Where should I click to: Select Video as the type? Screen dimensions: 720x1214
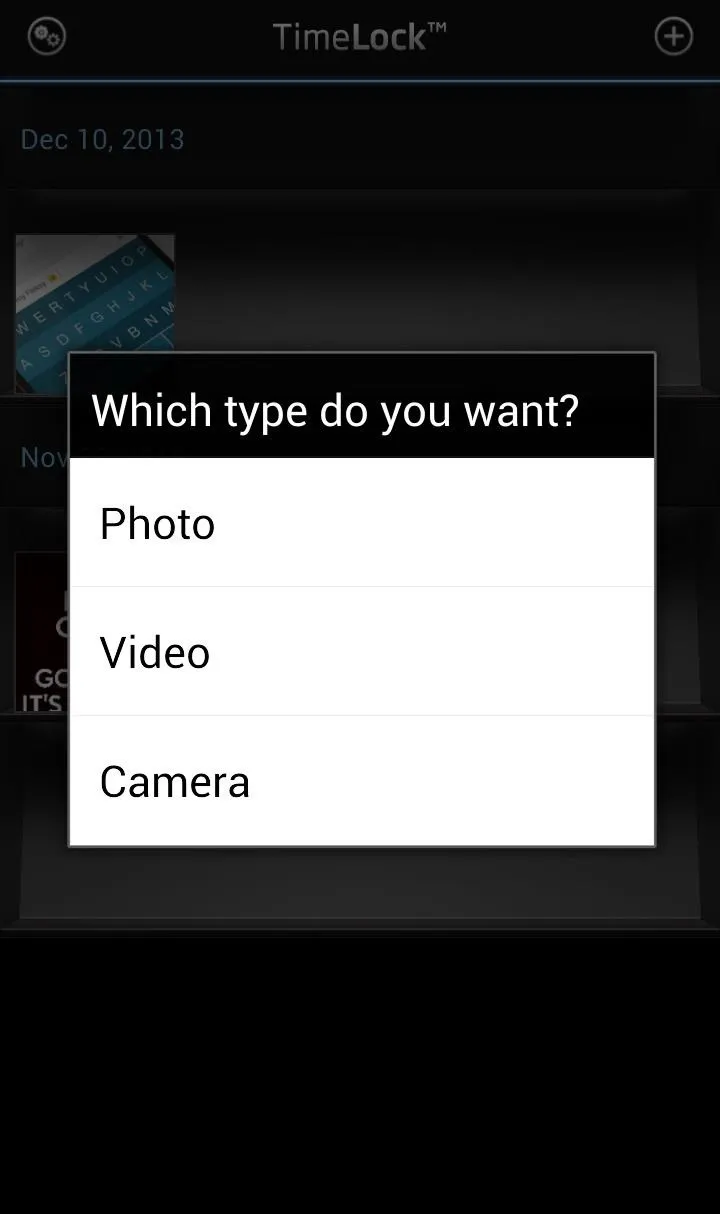click(360, 652)
